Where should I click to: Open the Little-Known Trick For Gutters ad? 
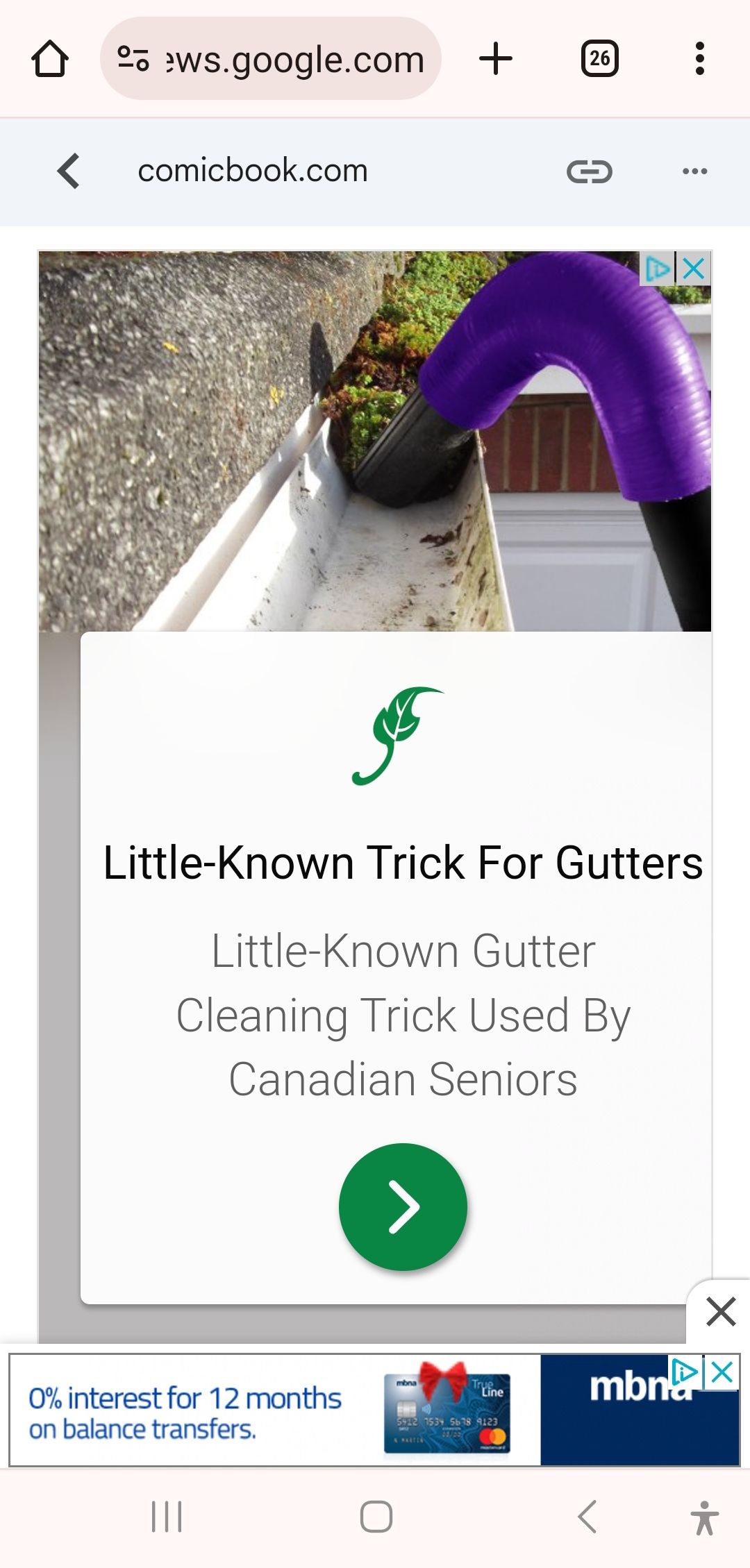click(403, 863)
